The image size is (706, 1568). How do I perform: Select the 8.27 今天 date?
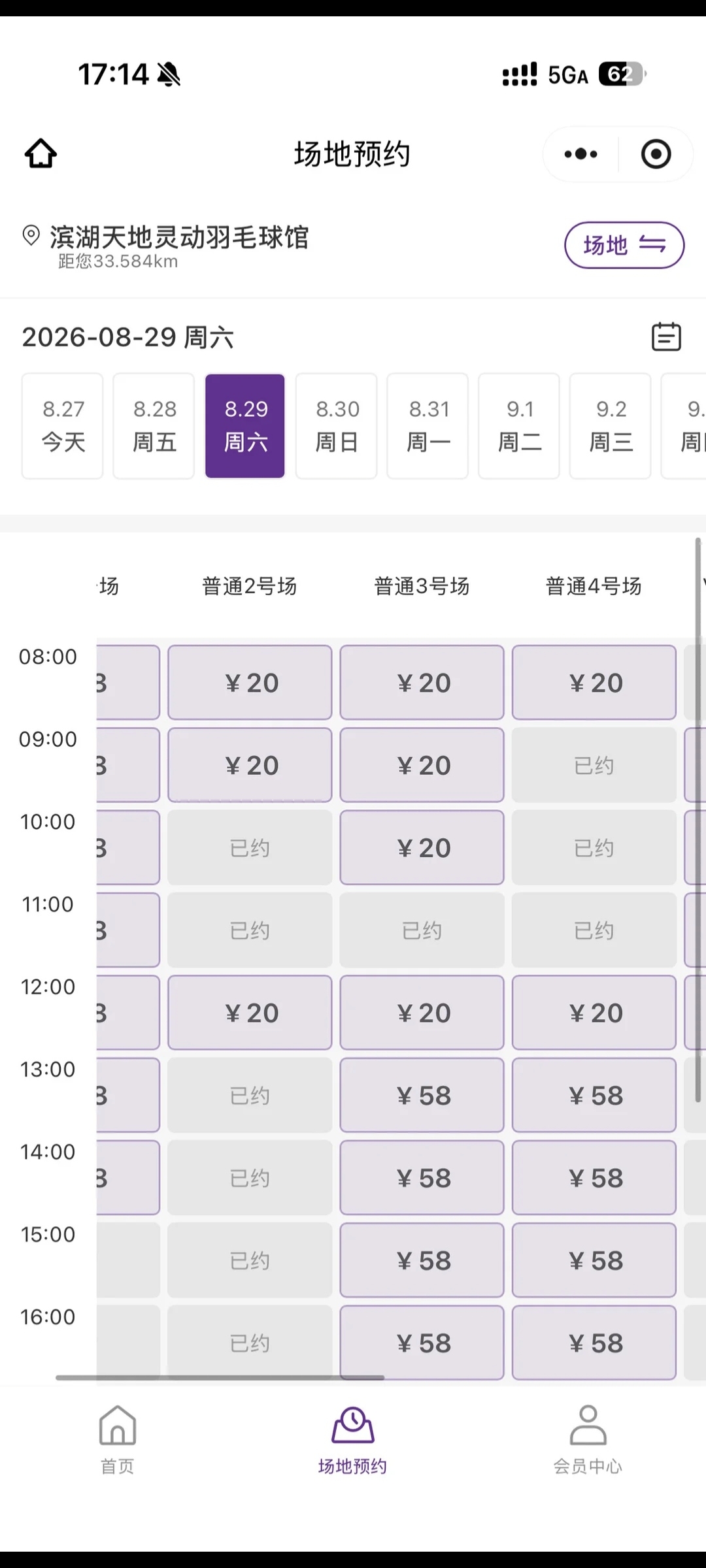click(63, 426)
